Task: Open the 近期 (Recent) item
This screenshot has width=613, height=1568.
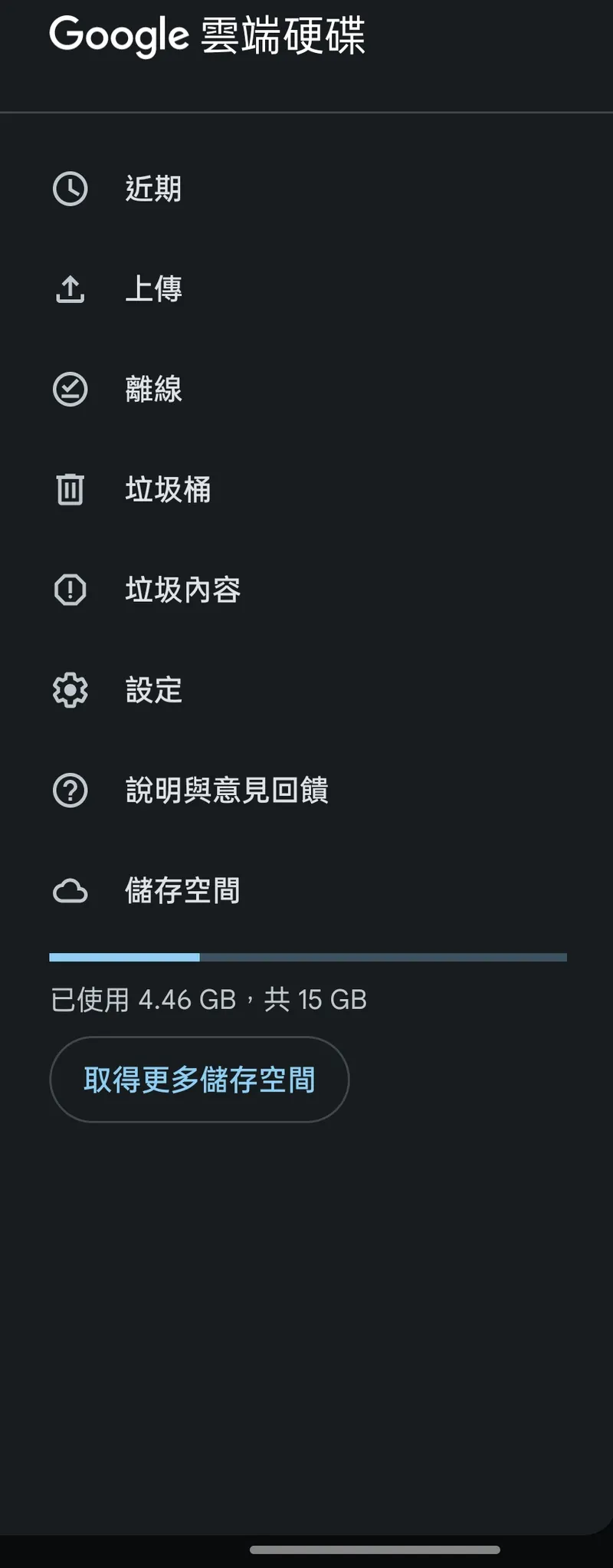Action: (x=153, y=189)
